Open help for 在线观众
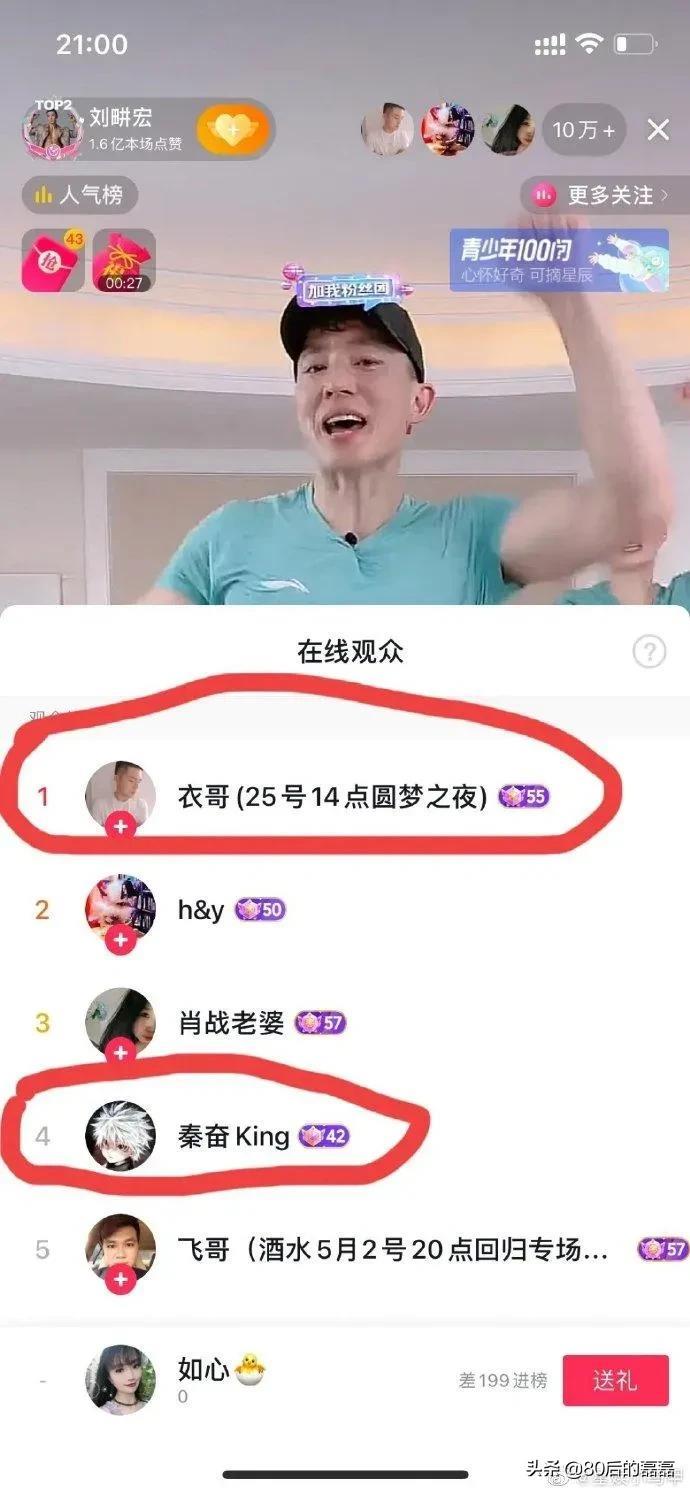 (x=649, y=652)
